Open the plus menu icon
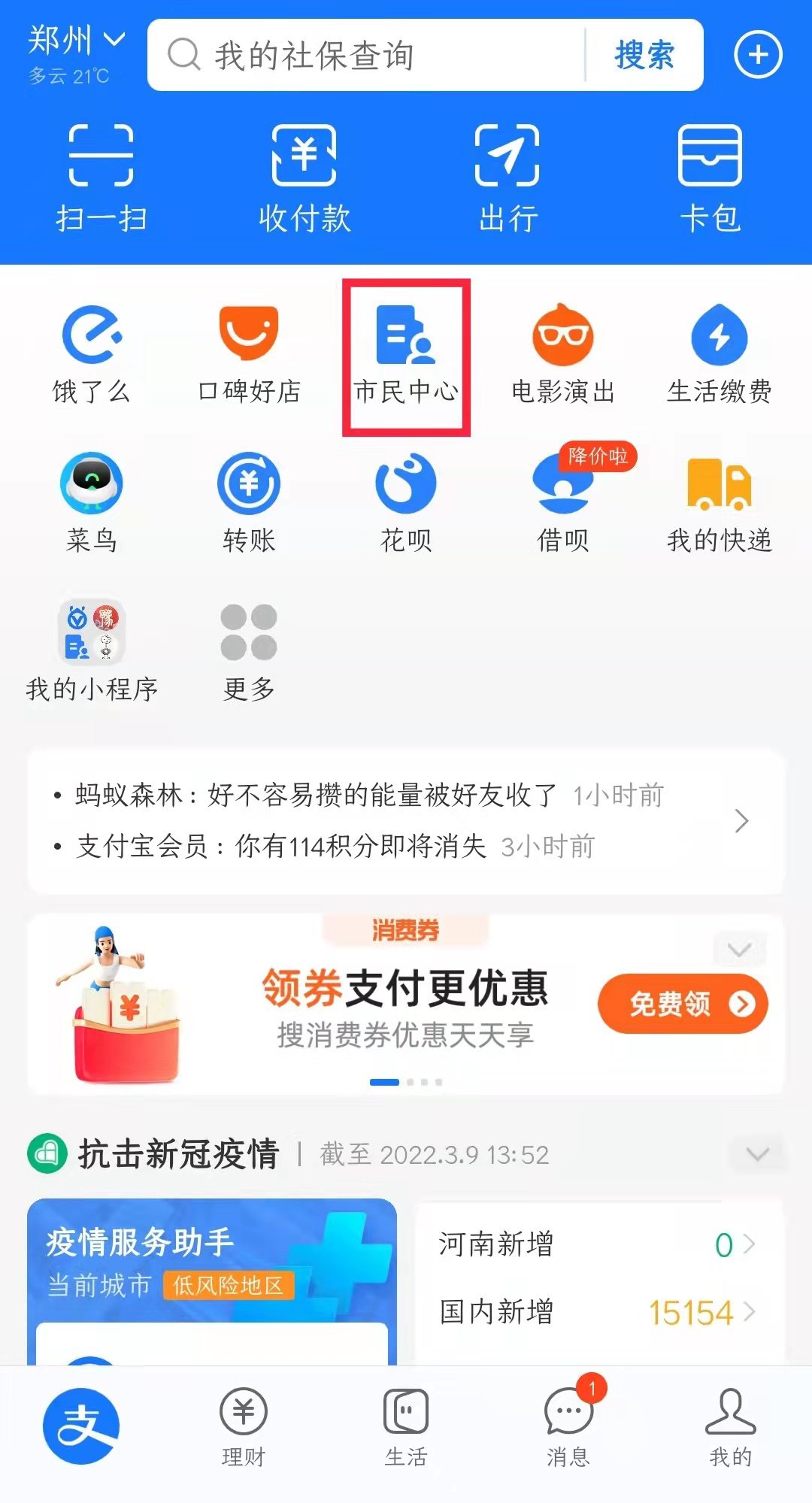 [x=758, y=55]
